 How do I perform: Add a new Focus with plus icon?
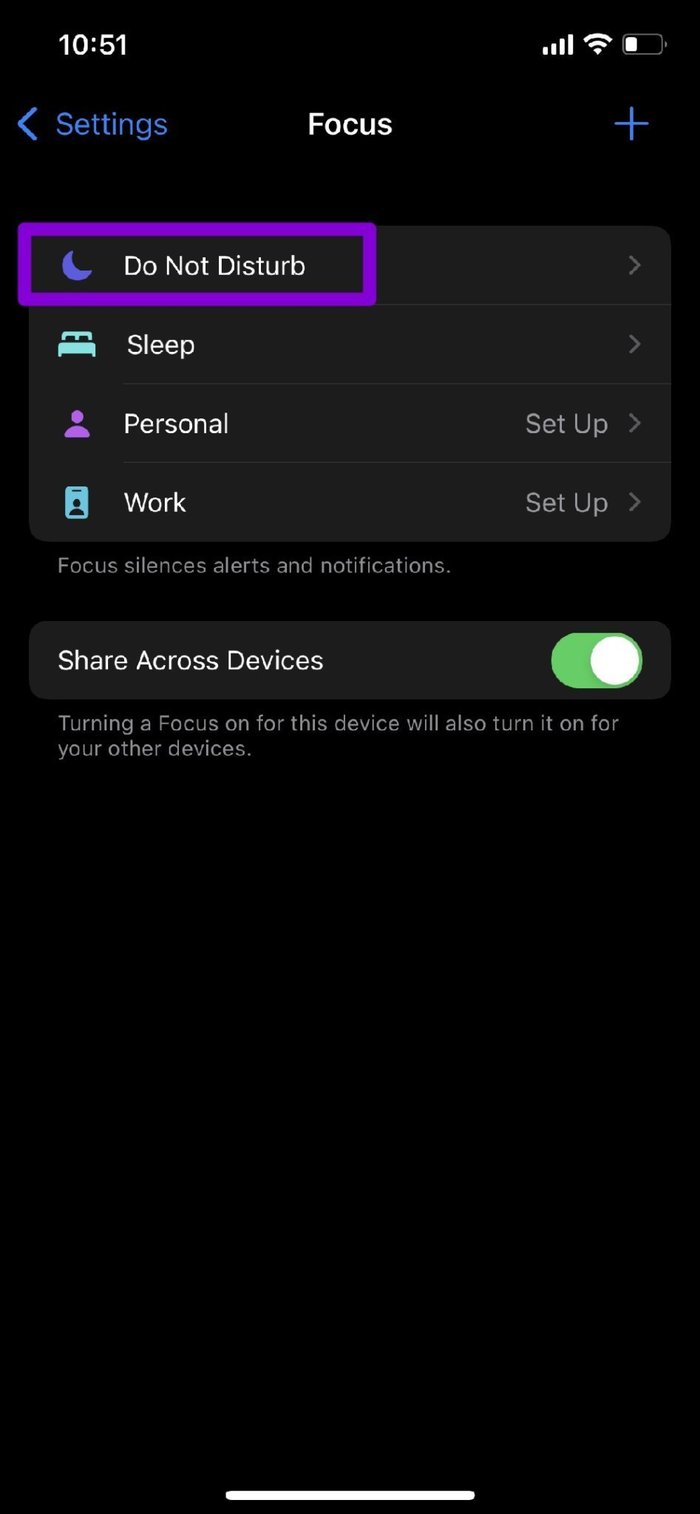click(x=631, y=125)
